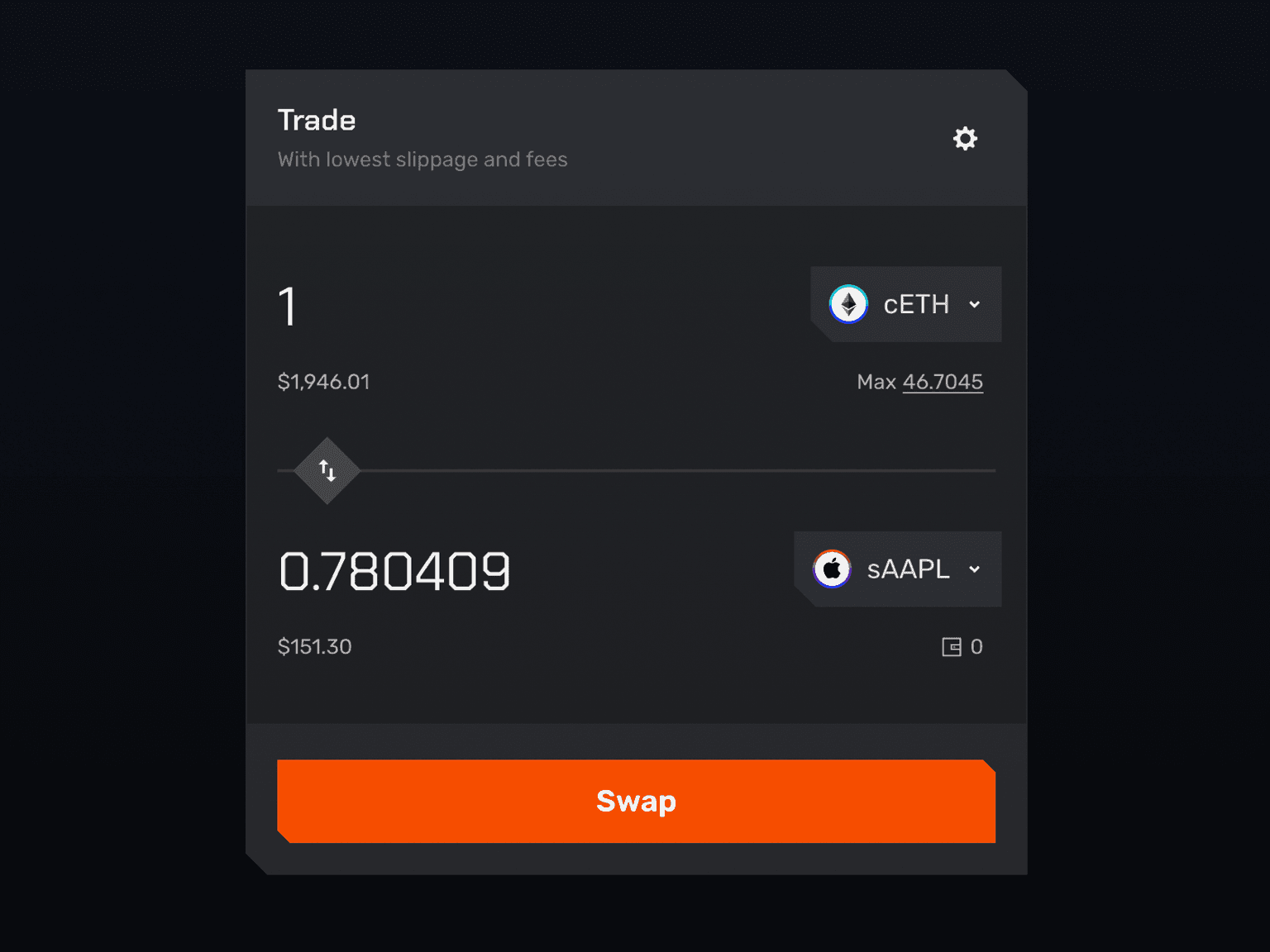
Task: Flip the swap direction arrows
Action: tap(327, 471)
